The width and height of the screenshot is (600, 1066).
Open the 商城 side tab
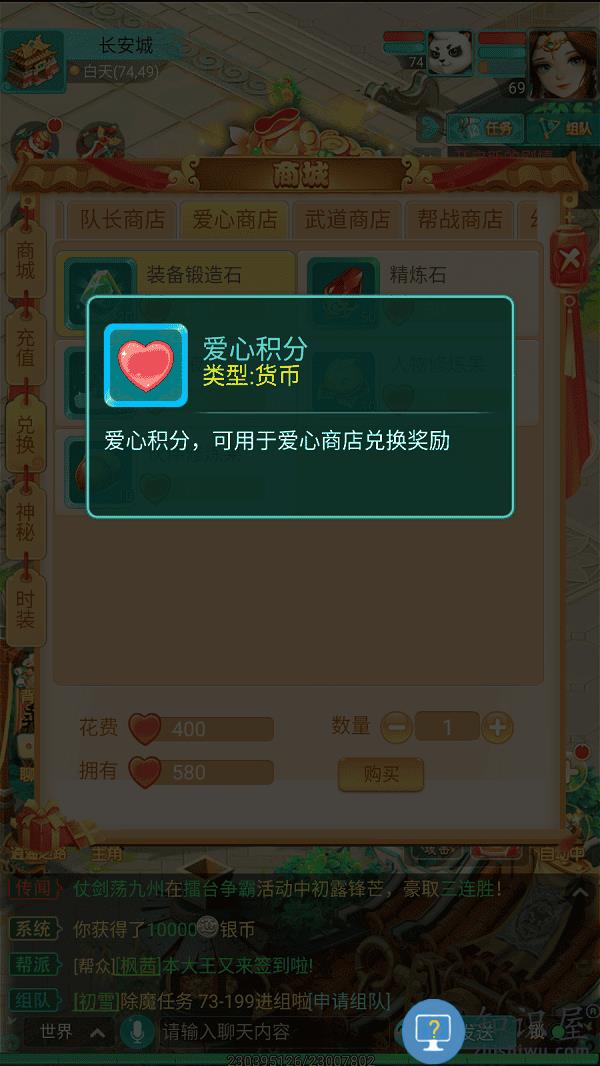coord(26,258)
